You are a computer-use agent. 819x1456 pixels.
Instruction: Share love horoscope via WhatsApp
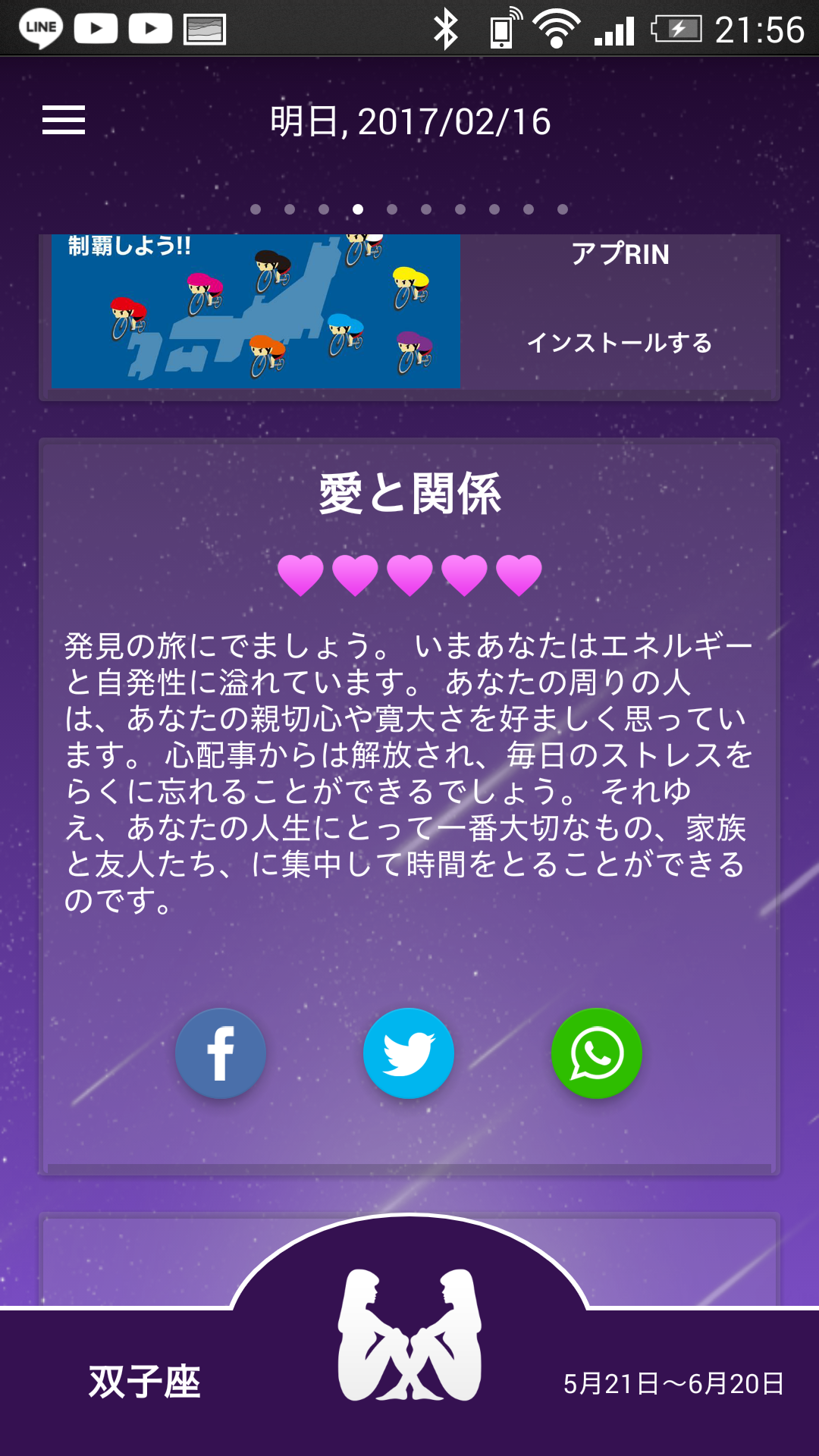click(x=597, y=1053)
